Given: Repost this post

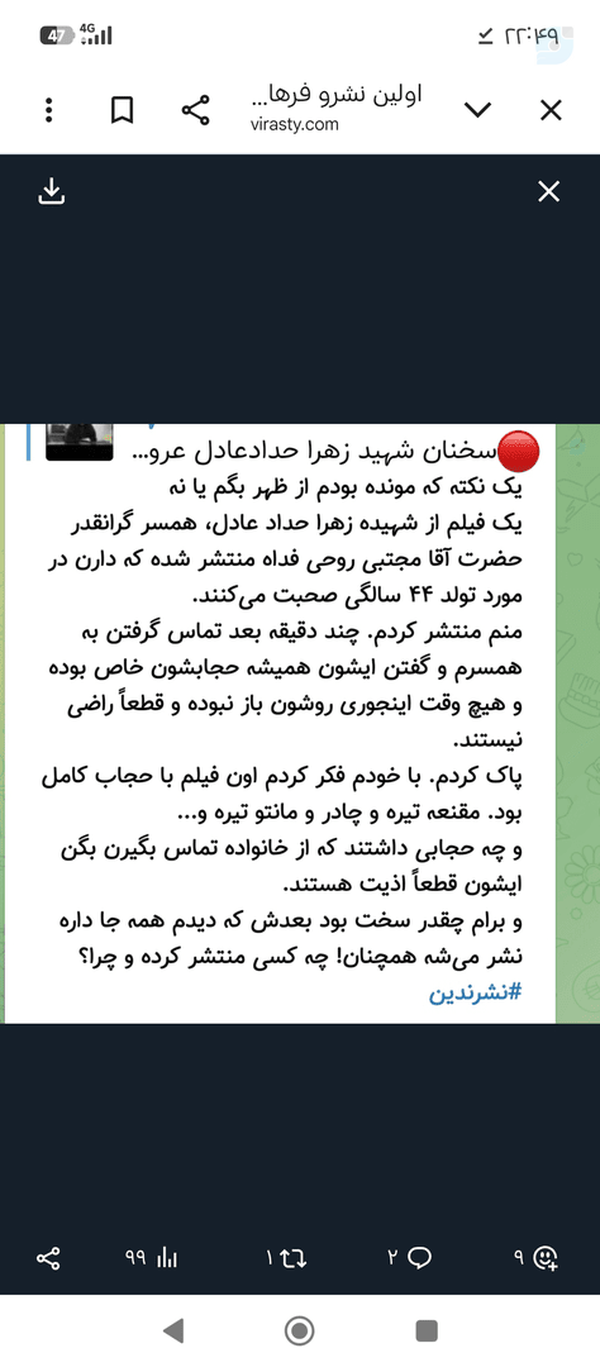Looking at the screenshot, I should [x=293, y=1258].
